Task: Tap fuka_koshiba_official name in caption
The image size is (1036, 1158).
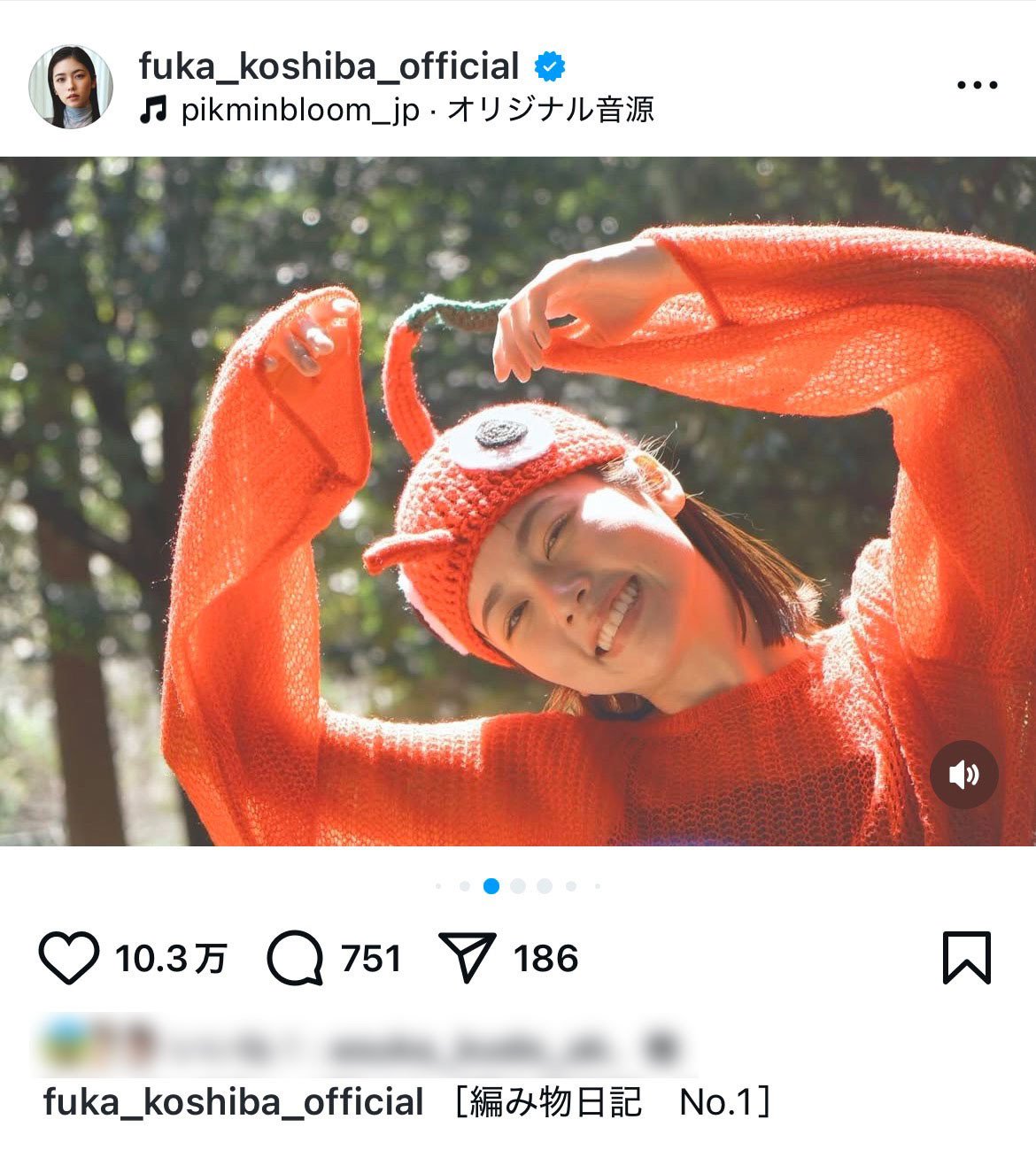Action: pos(234,1103)
